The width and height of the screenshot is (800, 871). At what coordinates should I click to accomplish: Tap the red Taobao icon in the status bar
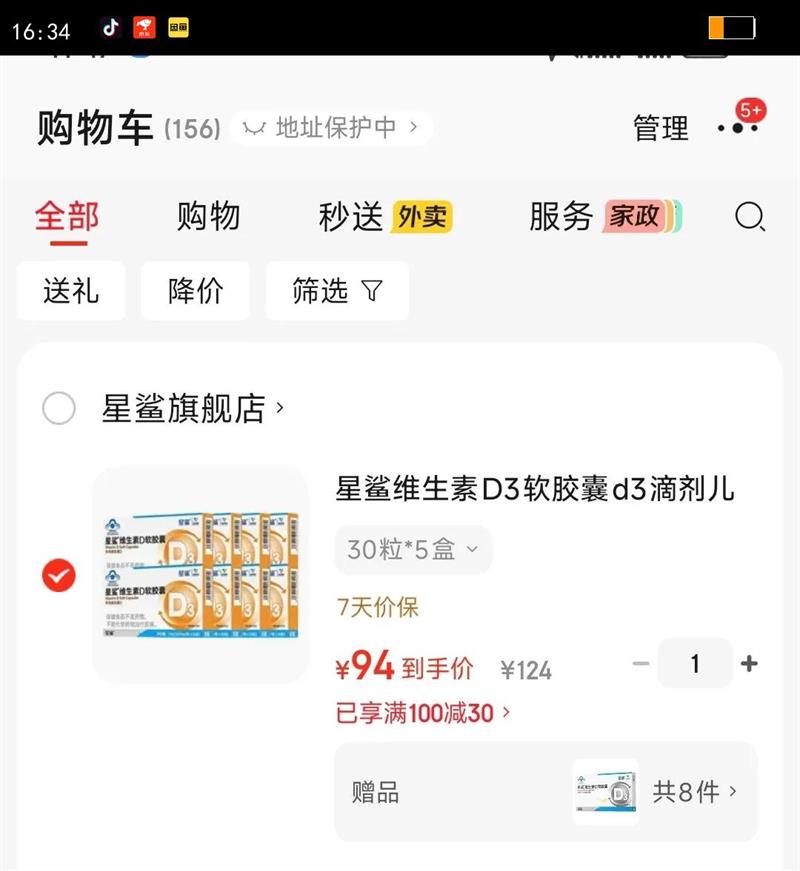coord(144,28)
